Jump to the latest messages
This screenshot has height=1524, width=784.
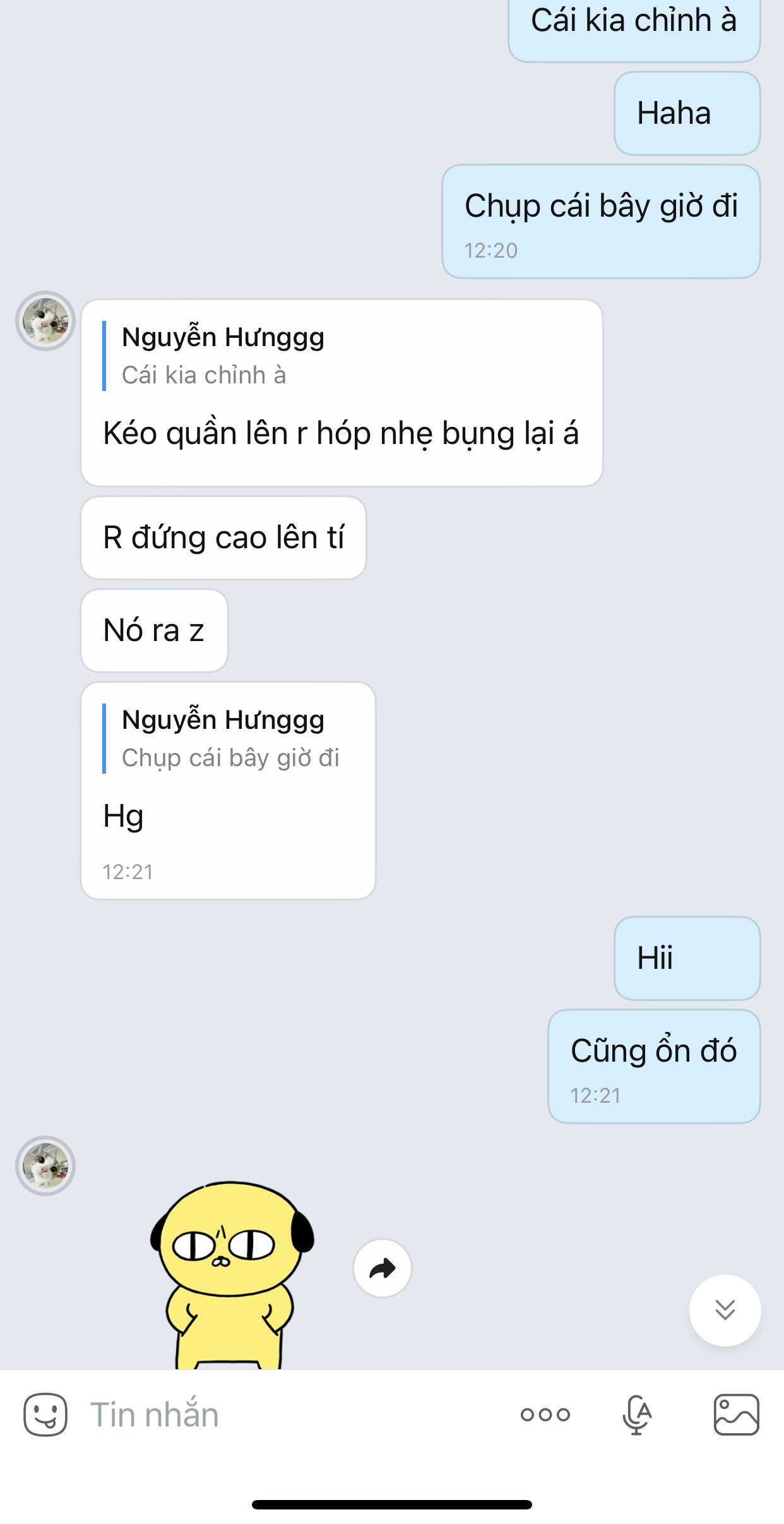[x=725, y=1310]
